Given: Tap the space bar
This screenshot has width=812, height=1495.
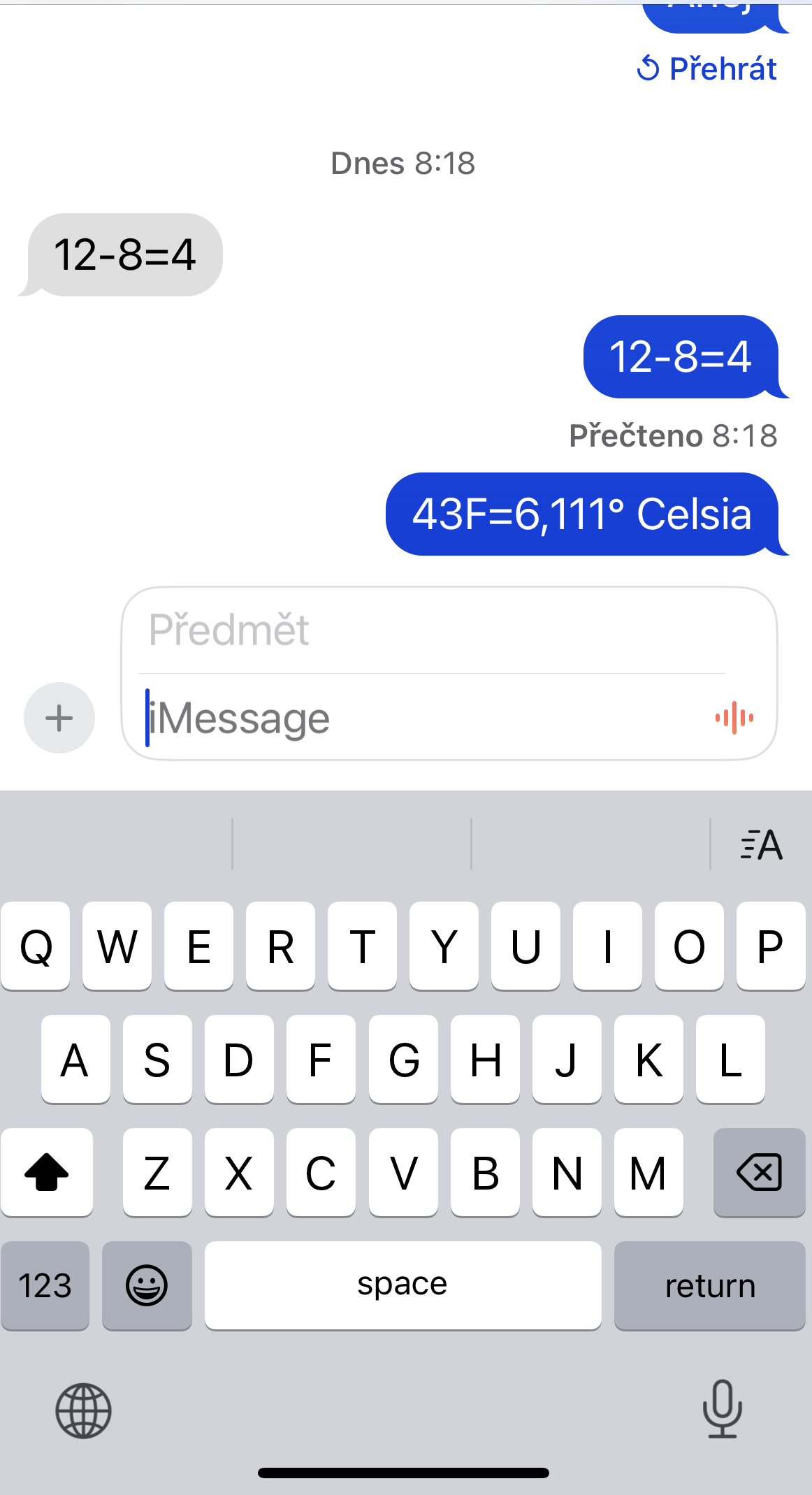Looking at the screenshot, I should coord(403,1285).
